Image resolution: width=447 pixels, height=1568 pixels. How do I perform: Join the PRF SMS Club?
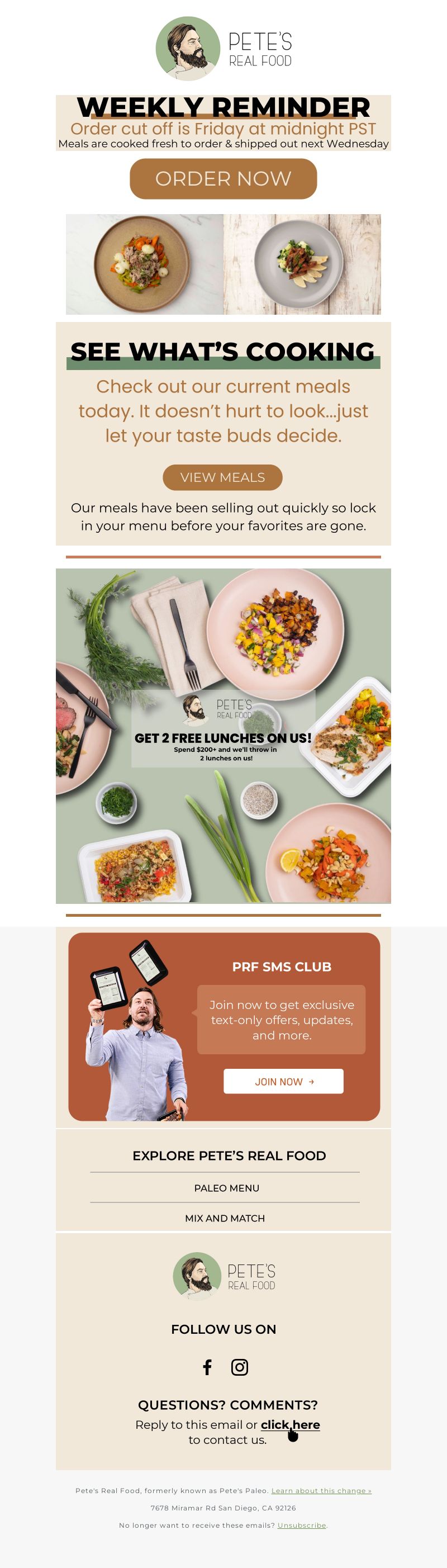pos(283,1081)
